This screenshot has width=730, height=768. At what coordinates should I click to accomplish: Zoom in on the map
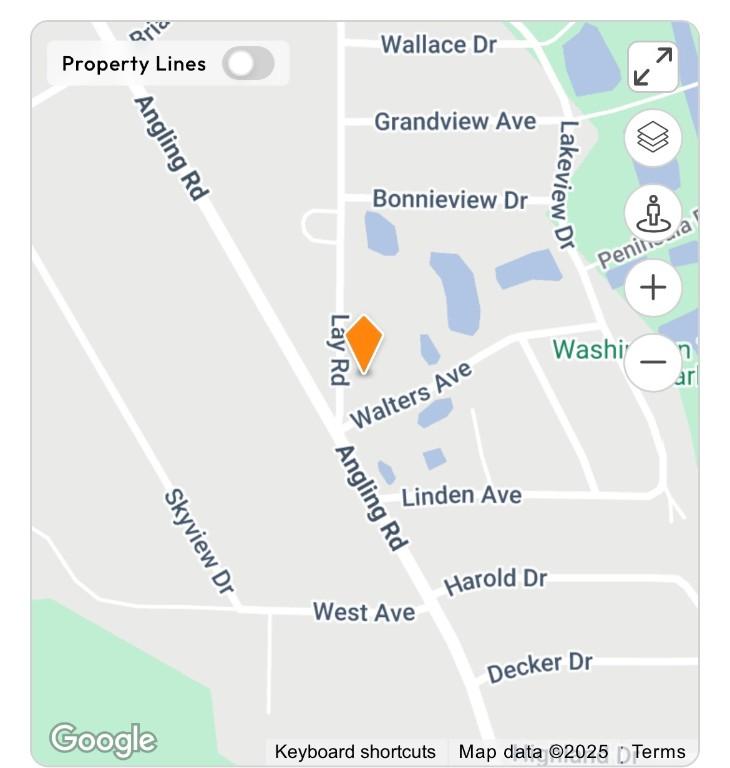click(x=653, y=288)
